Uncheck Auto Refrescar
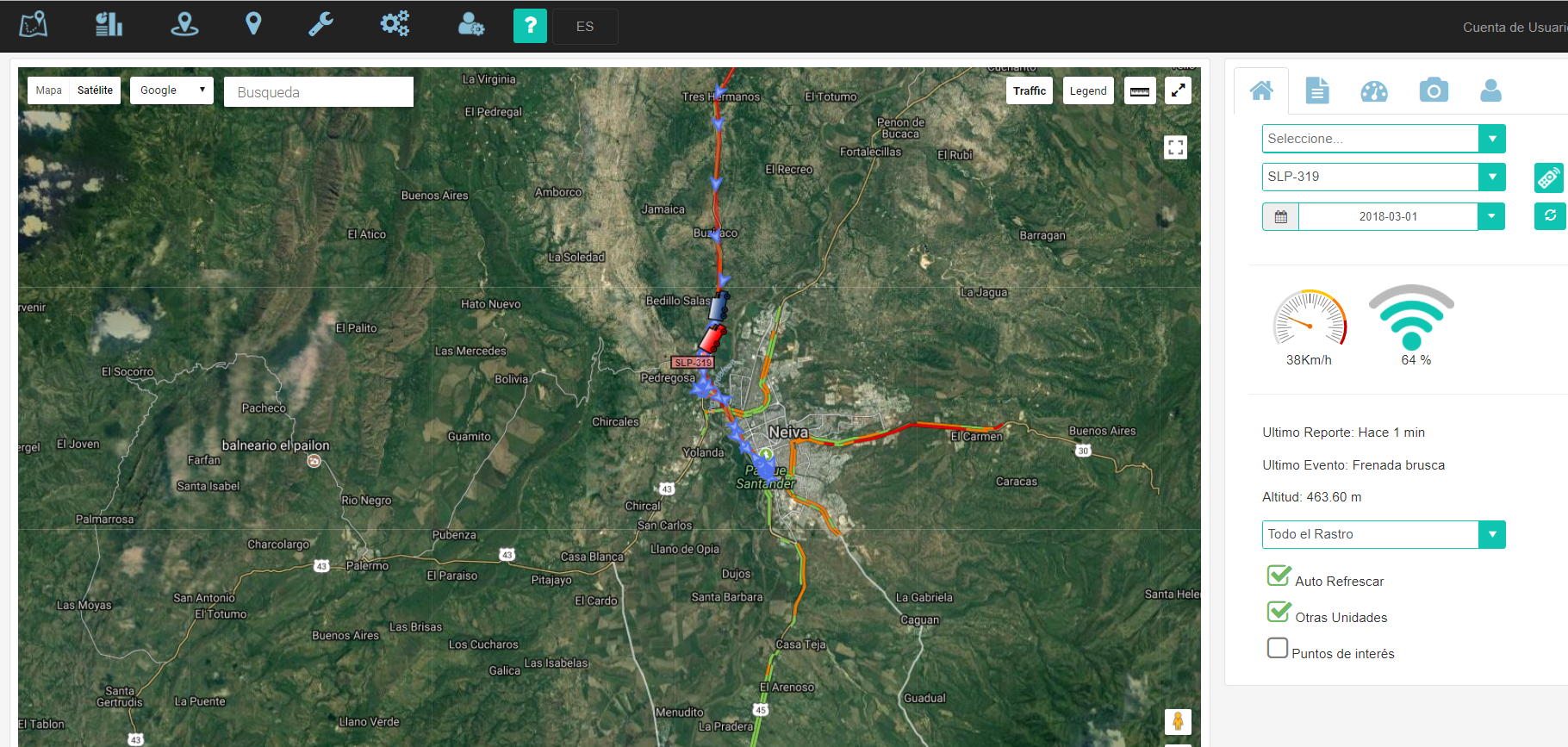The height and width of the screenshot is (747, 1568). click(1279, 576)
